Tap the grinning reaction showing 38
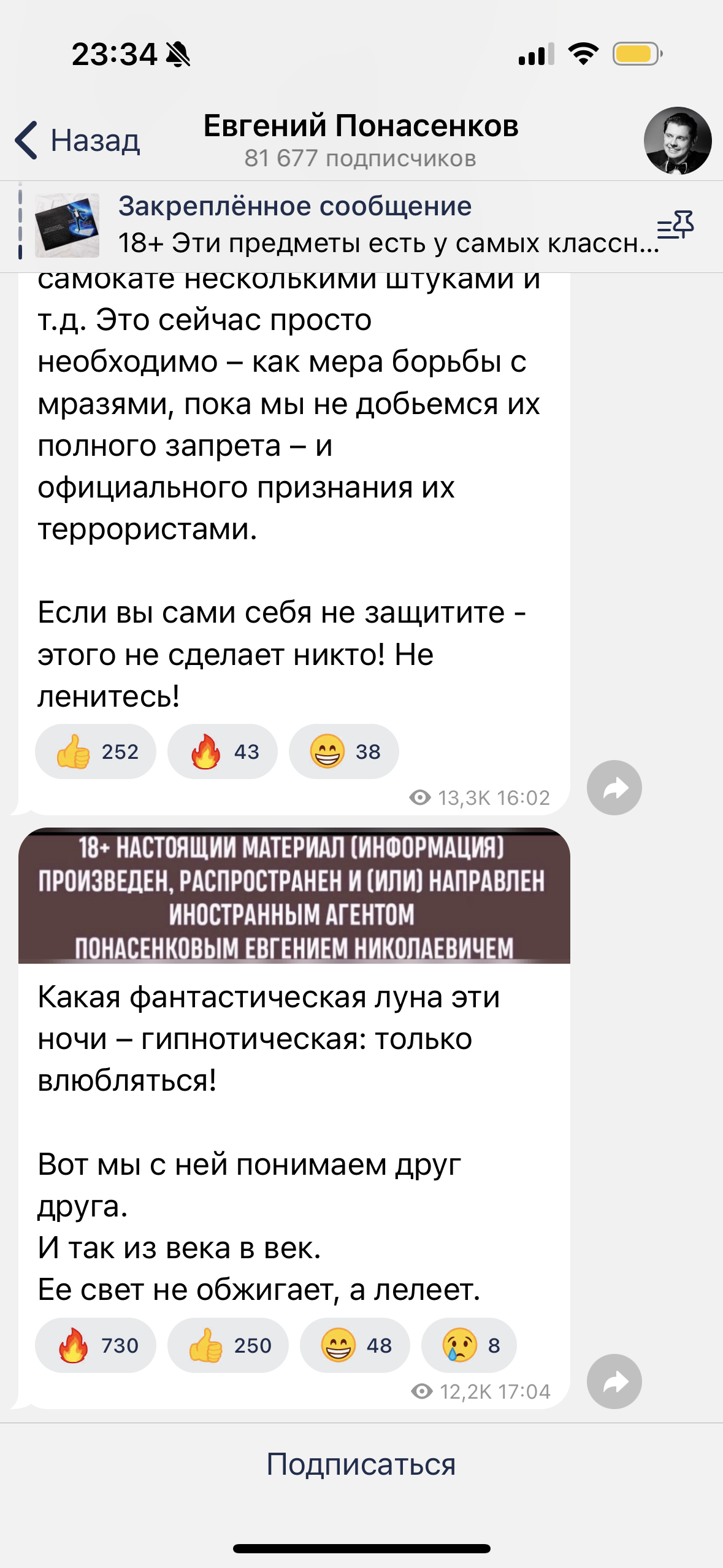 click(344, 751)
